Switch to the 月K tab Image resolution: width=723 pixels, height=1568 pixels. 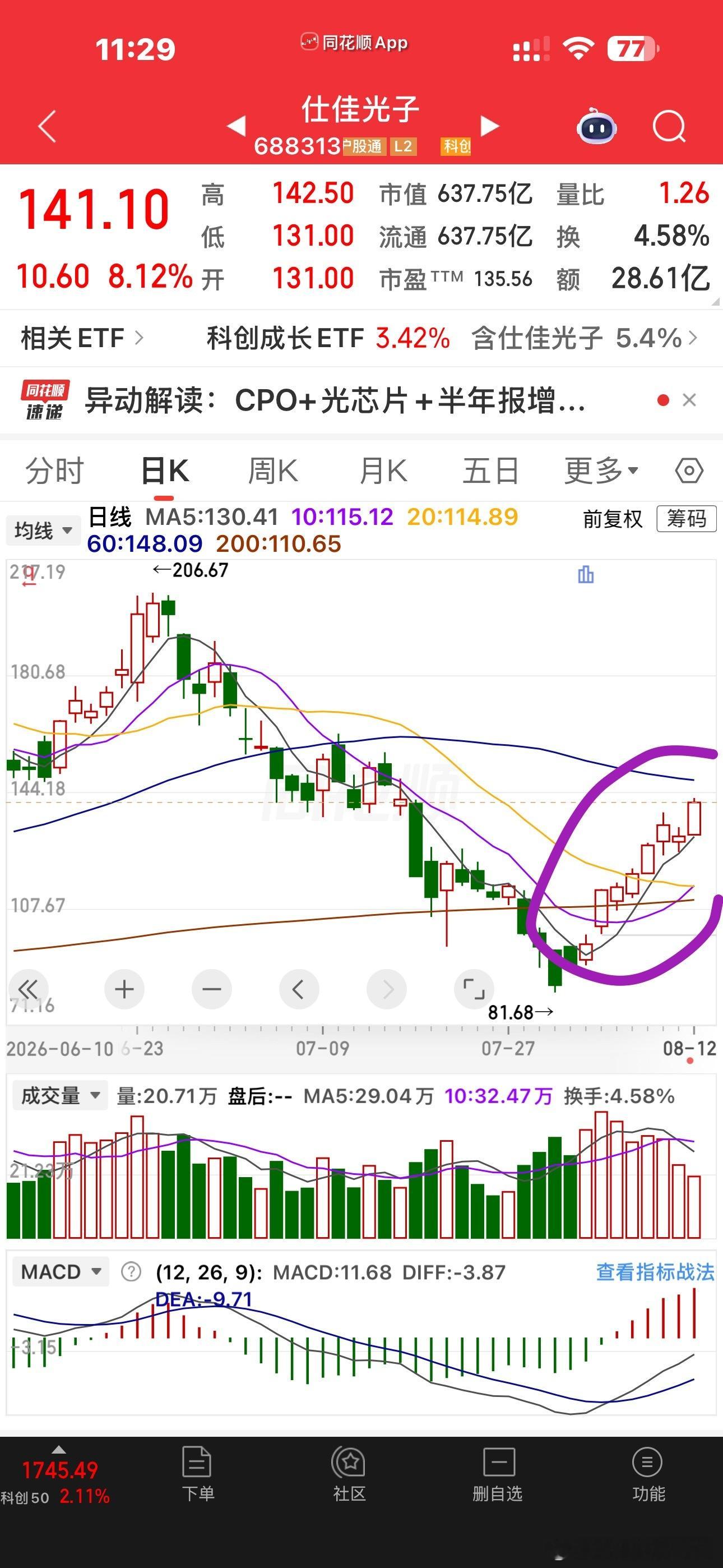[x=383, y=471]
